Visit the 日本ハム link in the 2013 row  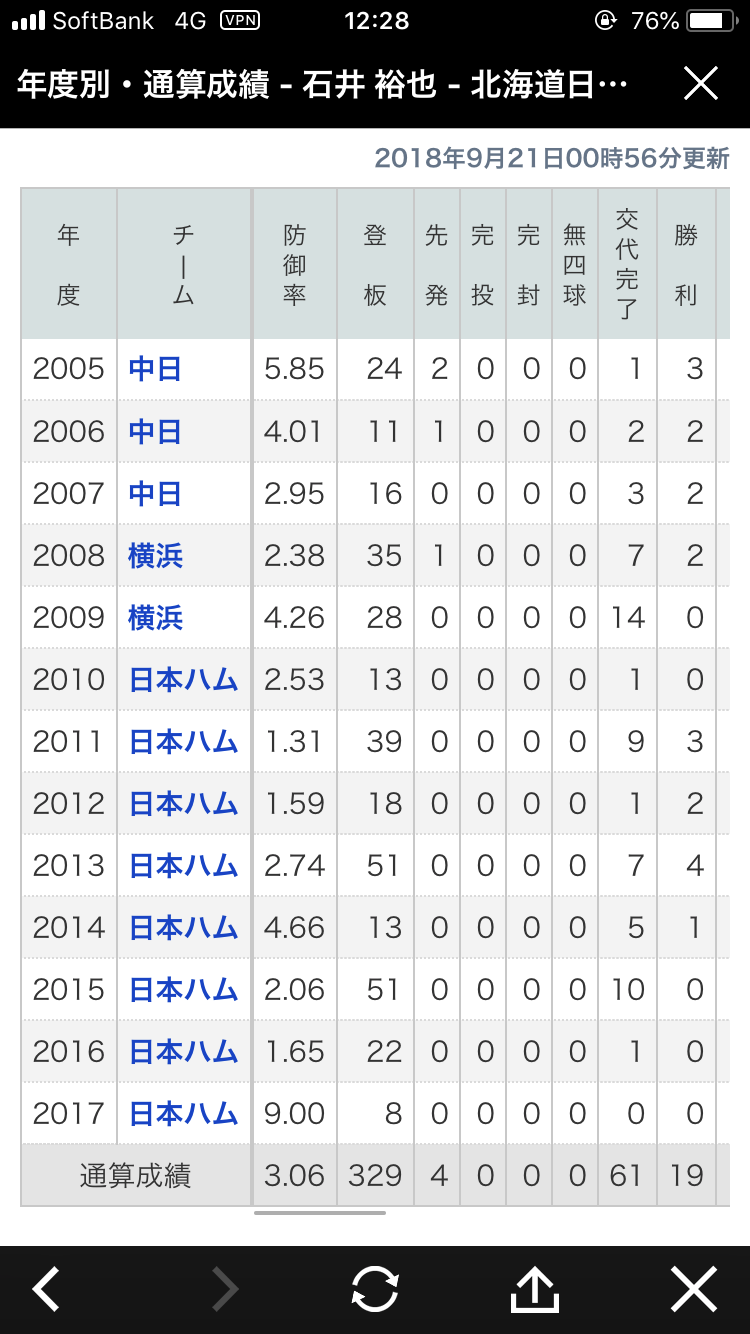(x=184, y=865)
